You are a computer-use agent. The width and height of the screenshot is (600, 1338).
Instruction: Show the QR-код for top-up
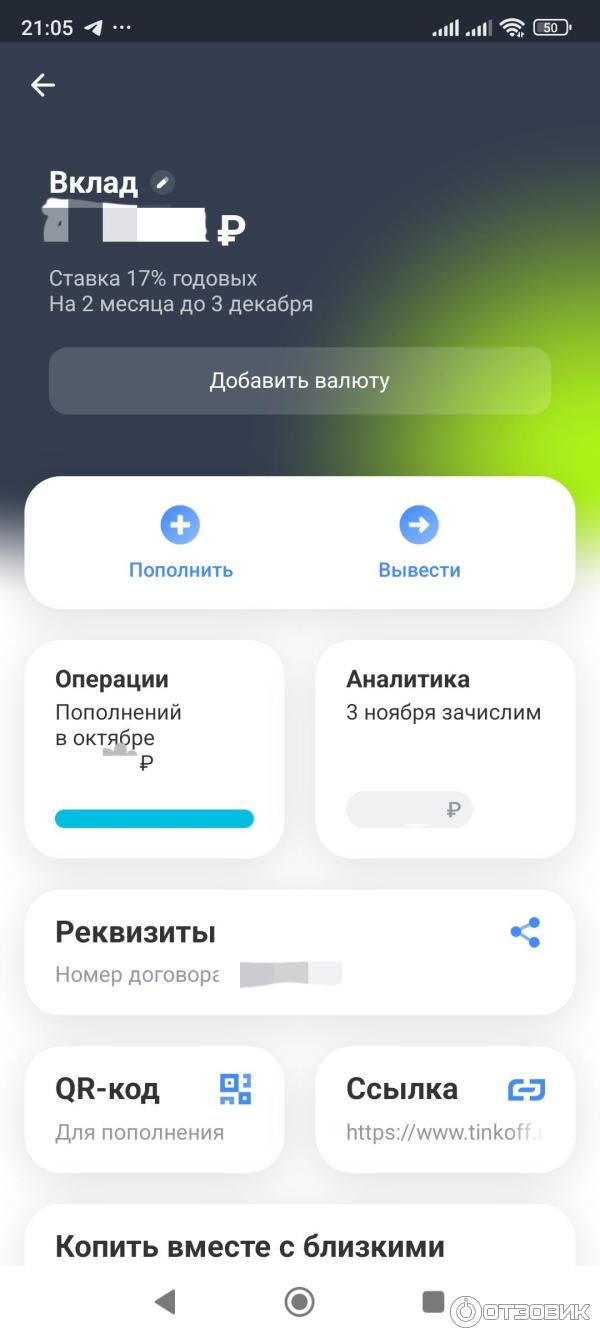[154, 1108]
